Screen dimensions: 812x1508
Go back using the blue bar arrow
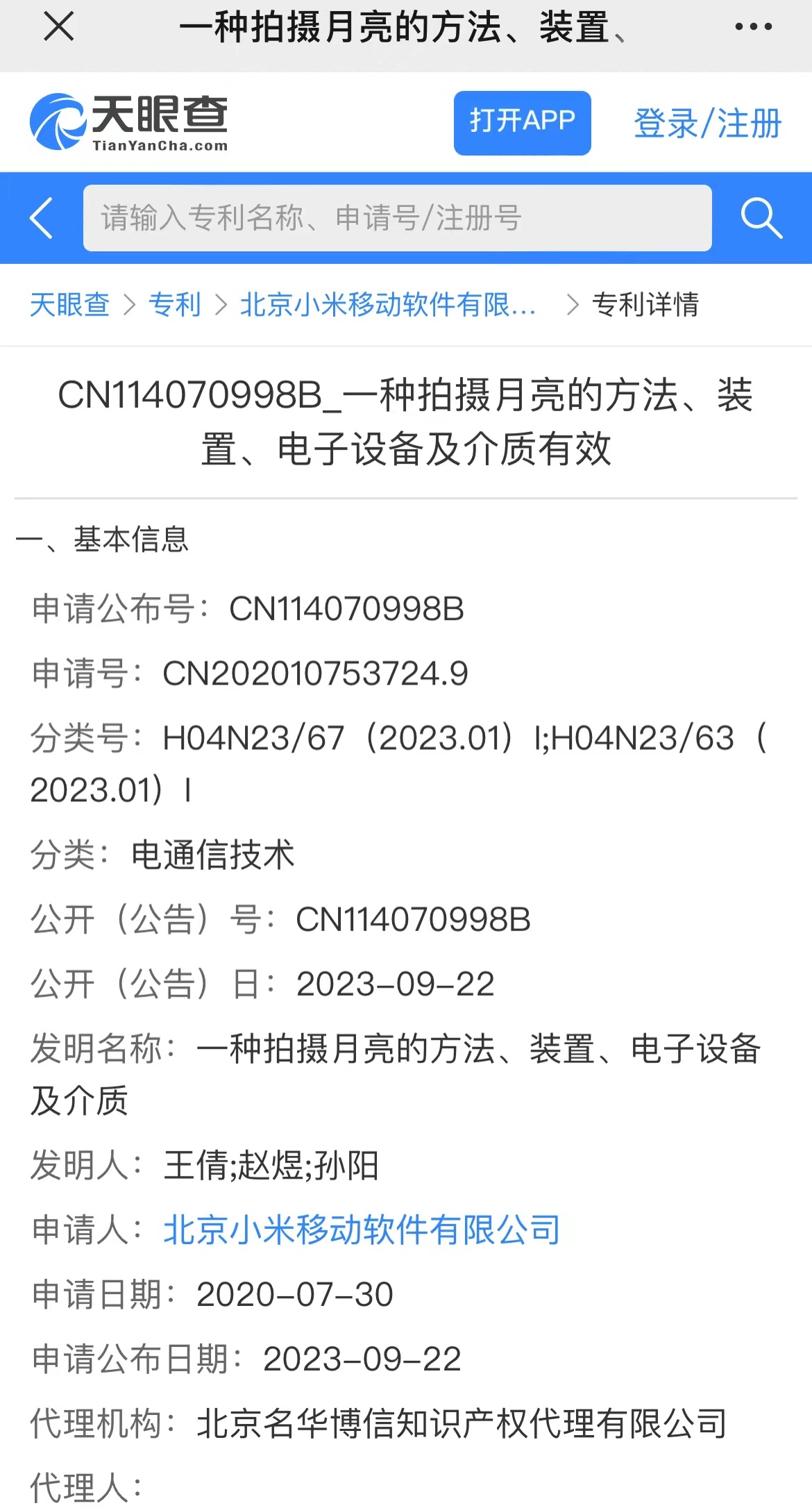click(x=42, y=218)
